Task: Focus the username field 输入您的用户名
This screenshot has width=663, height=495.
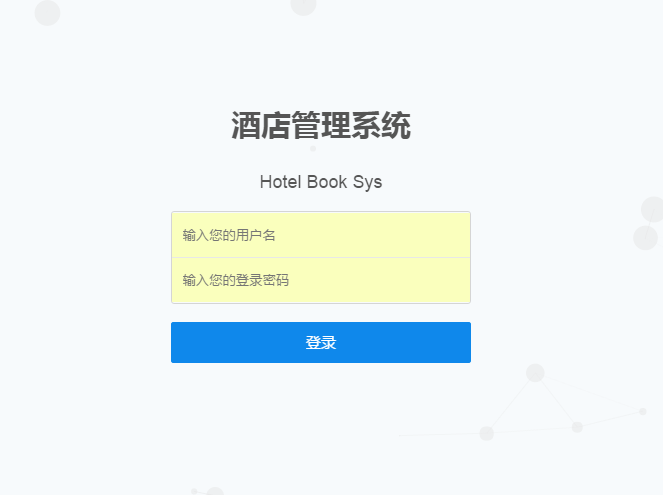Action: pyautogui.click(x=320, y=235)
